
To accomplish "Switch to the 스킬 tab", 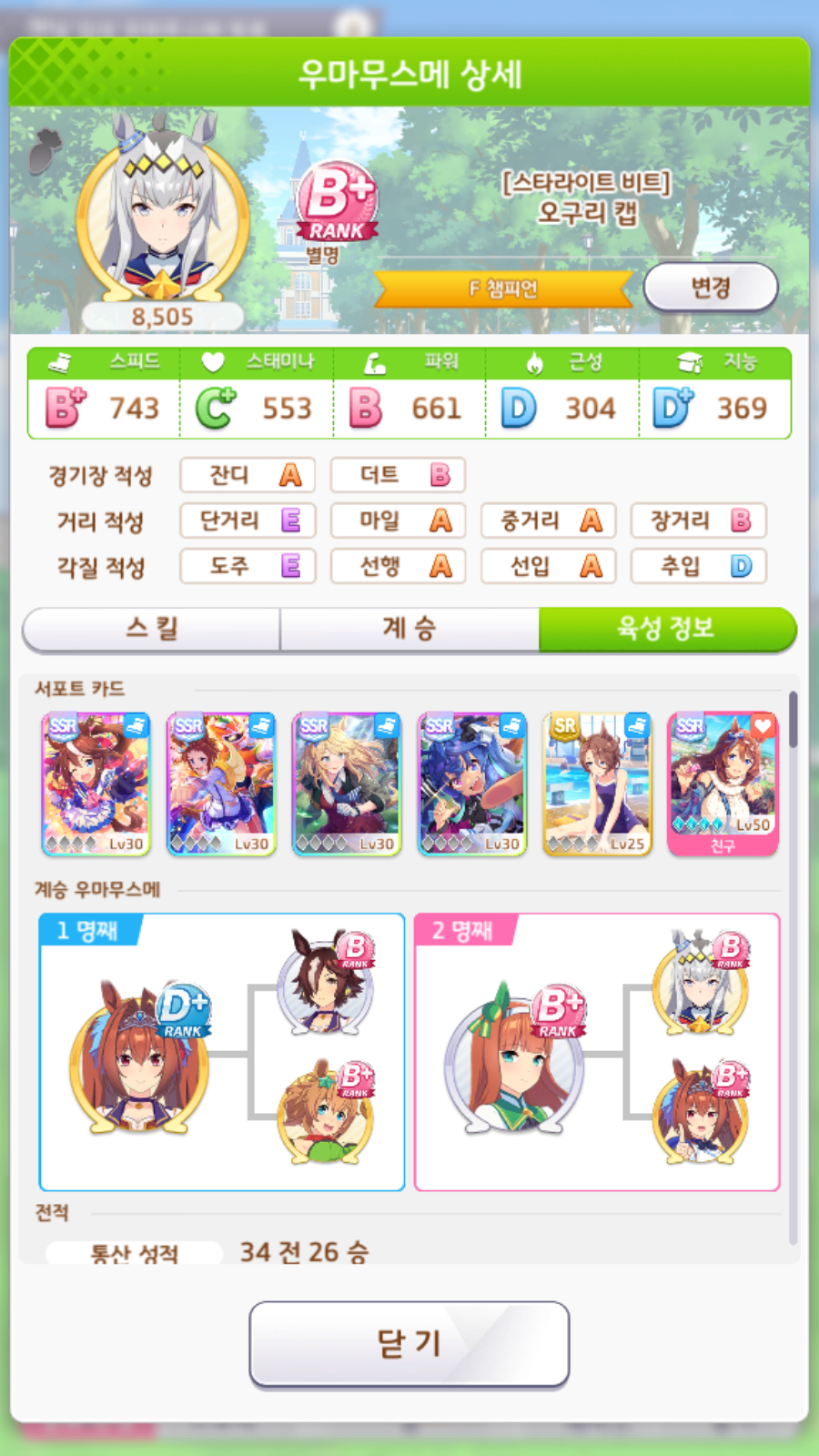I will click(x=151, y=629).
